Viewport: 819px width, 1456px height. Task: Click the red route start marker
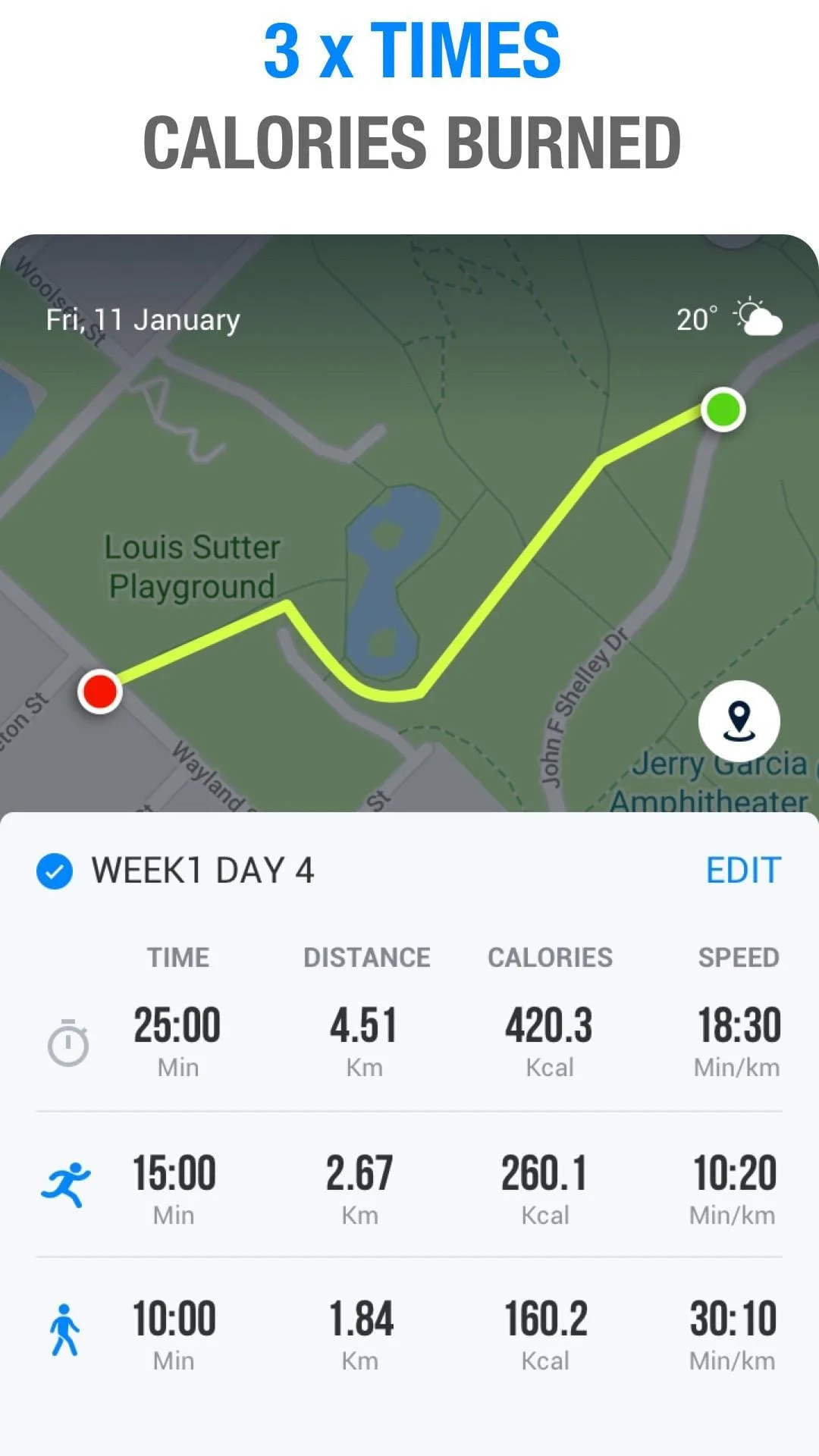[99, 691]
